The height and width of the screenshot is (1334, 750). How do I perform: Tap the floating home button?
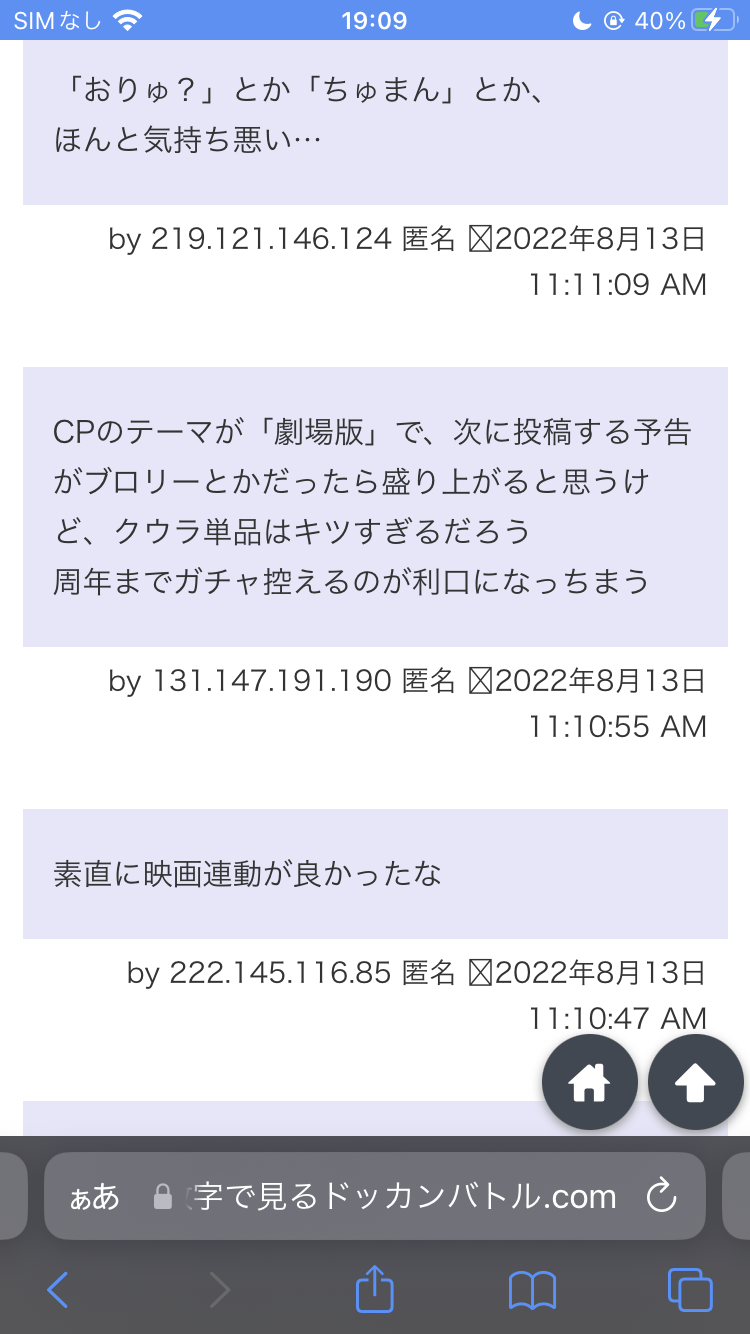click(x=589, y=1082)
